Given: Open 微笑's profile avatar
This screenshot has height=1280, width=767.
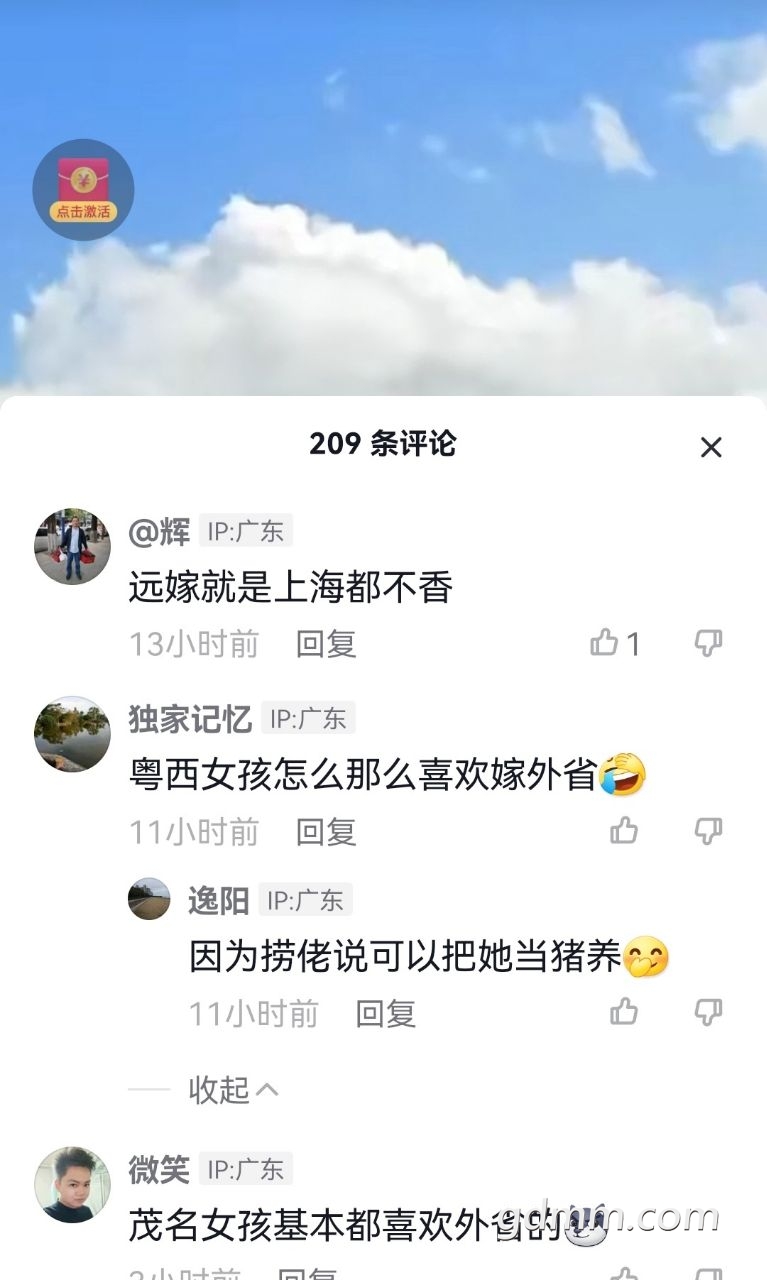Looking at the screenshot, I should tap(72, 1184).
